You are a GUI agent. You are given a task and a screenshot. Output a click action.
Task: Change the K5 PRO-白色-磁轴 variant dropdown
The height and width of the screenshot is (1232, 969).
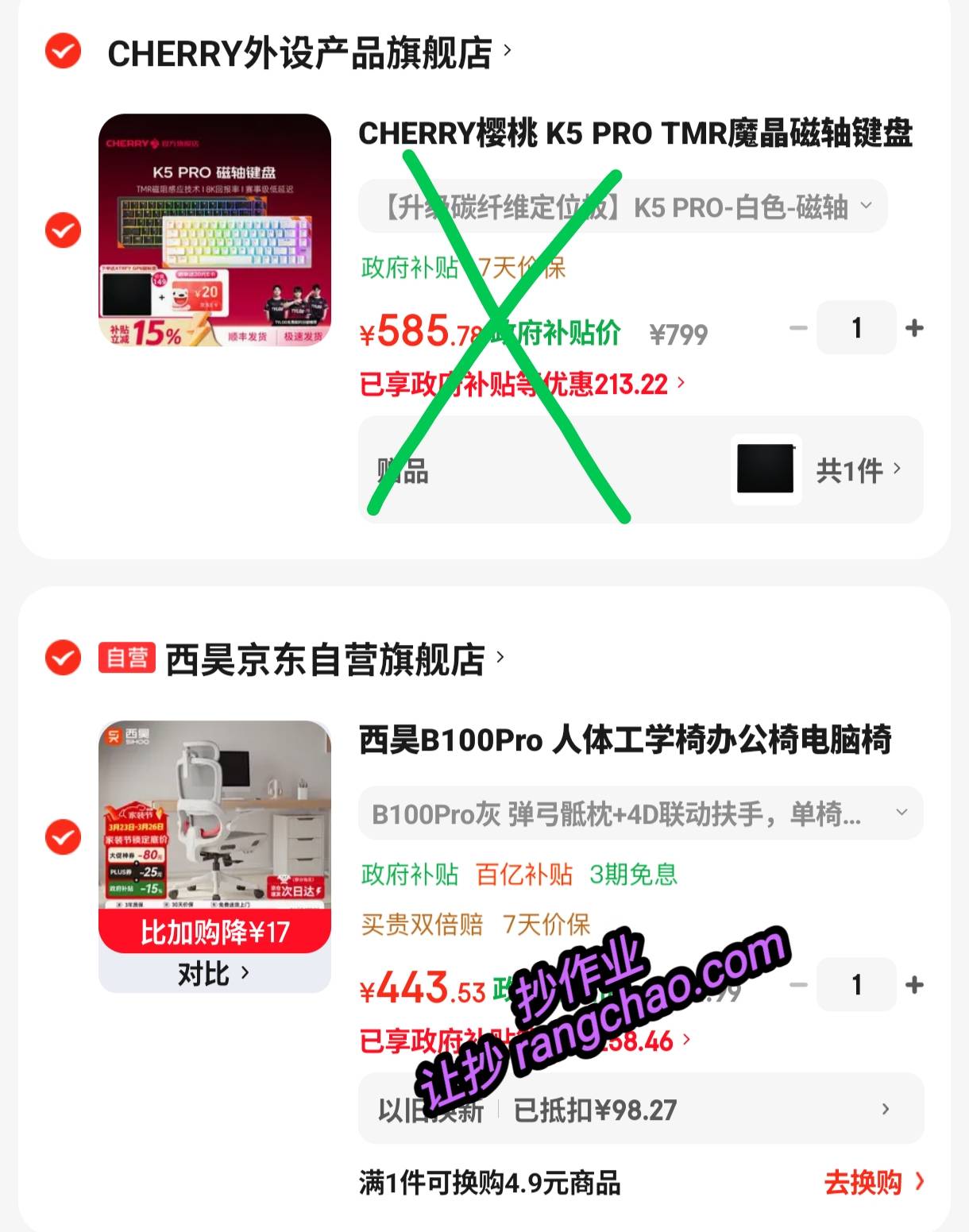pyautogui.click(x=623, y=207)
